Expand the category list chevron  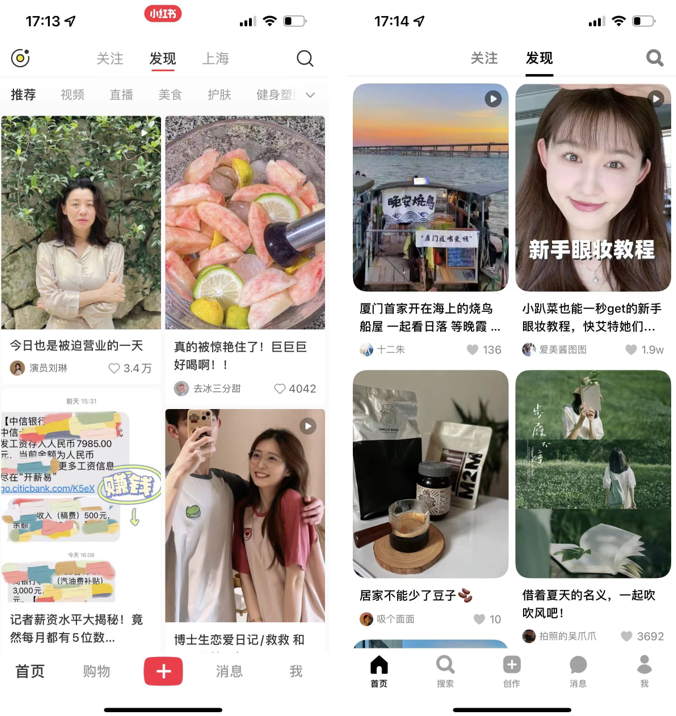pyautogui.click(x=310, y=95)
